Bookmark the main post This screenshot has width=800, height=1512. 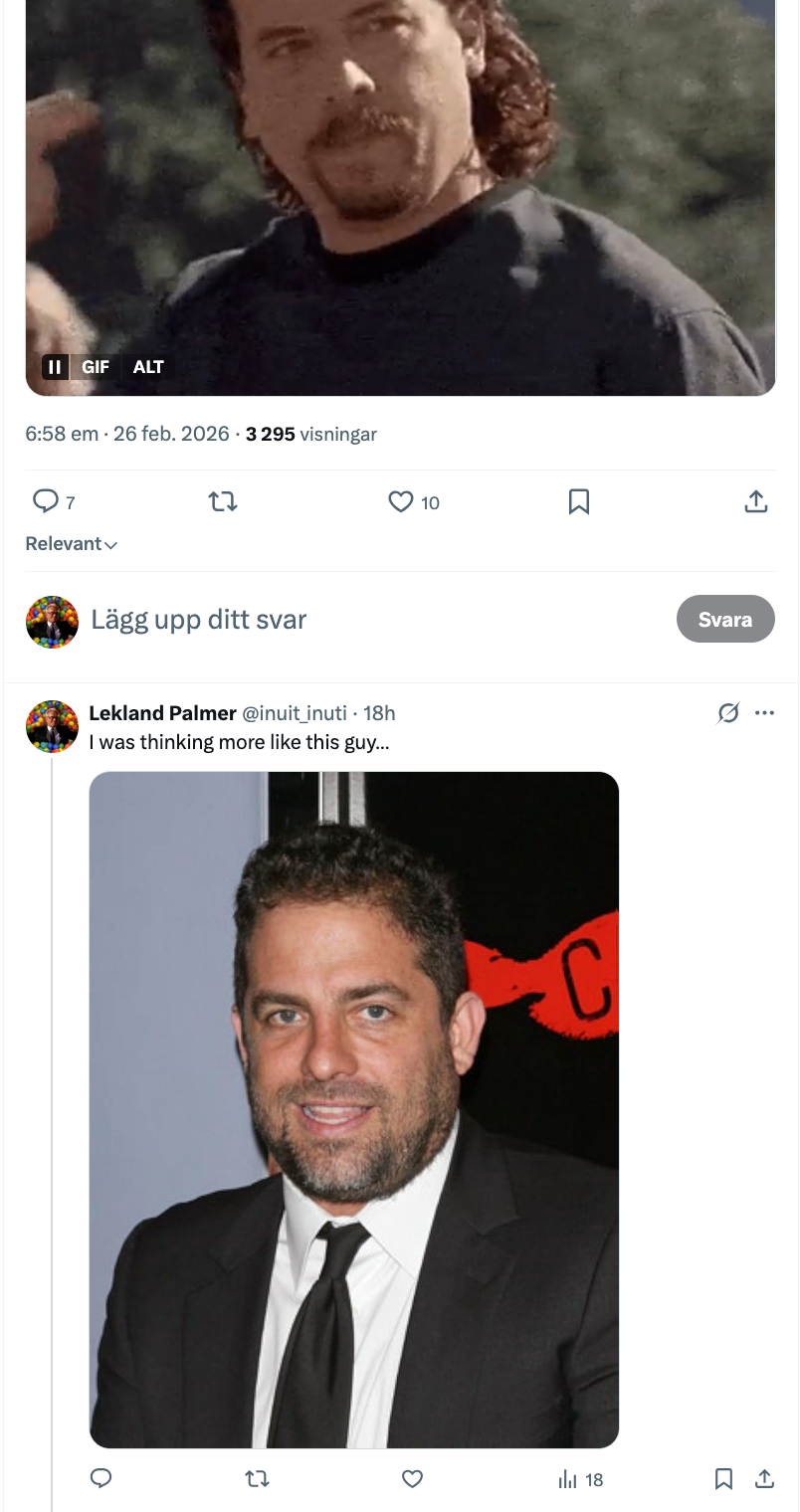(x=578, y=502)
